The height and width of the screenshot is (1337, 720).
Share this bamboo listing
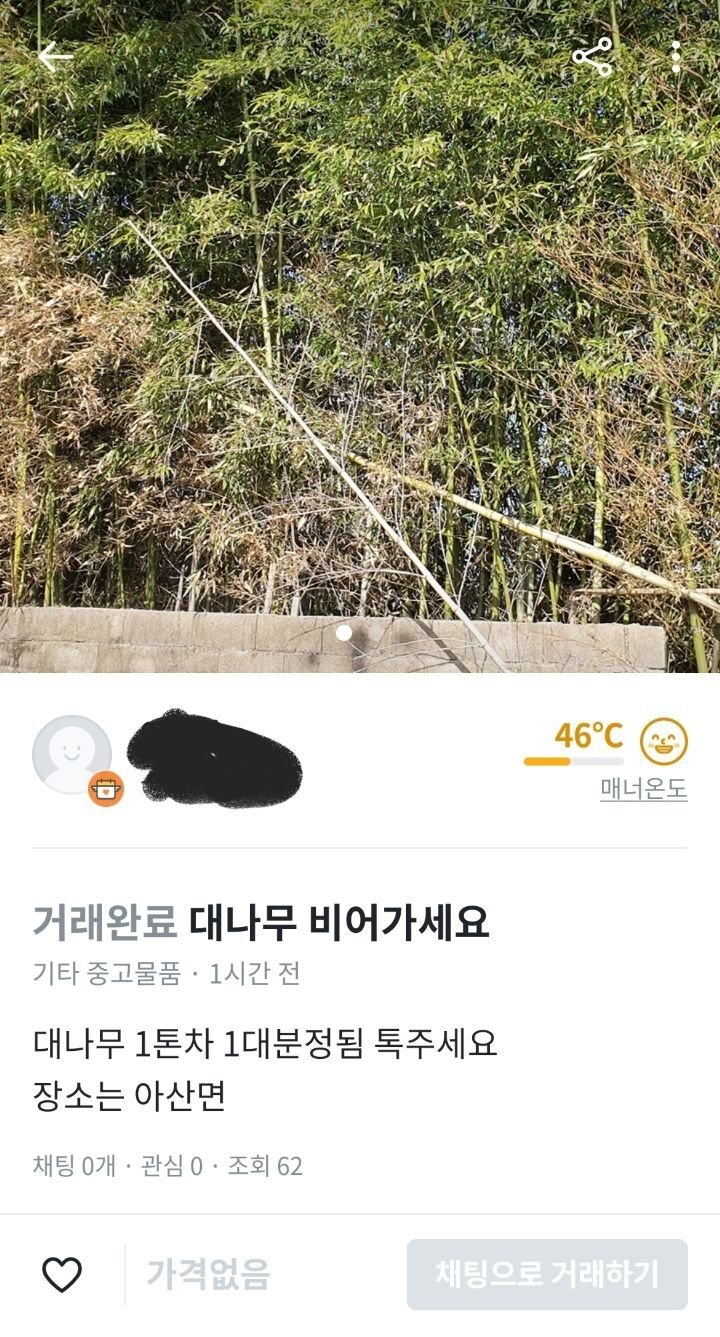[592, 57]
